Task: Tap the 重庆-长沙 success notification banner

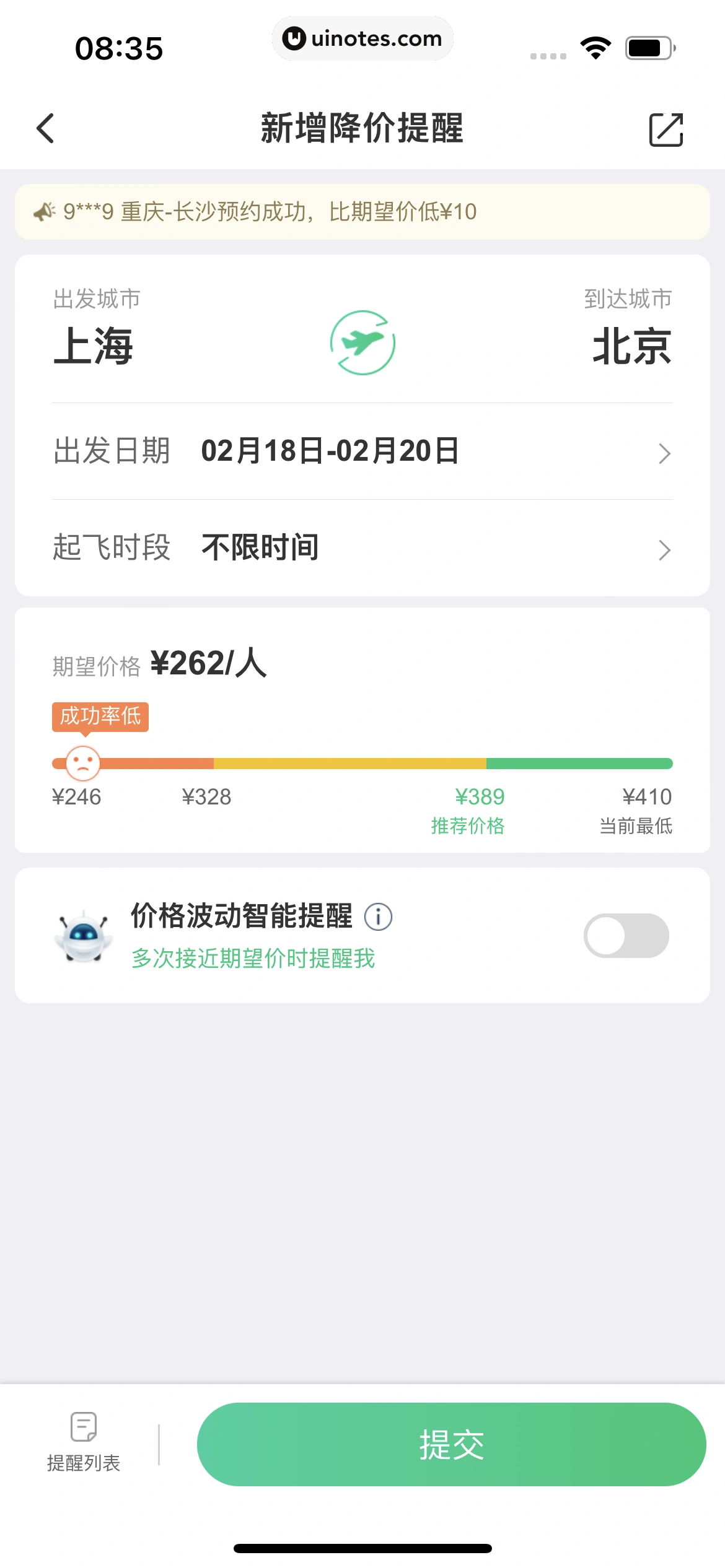Action: [362, 211]
